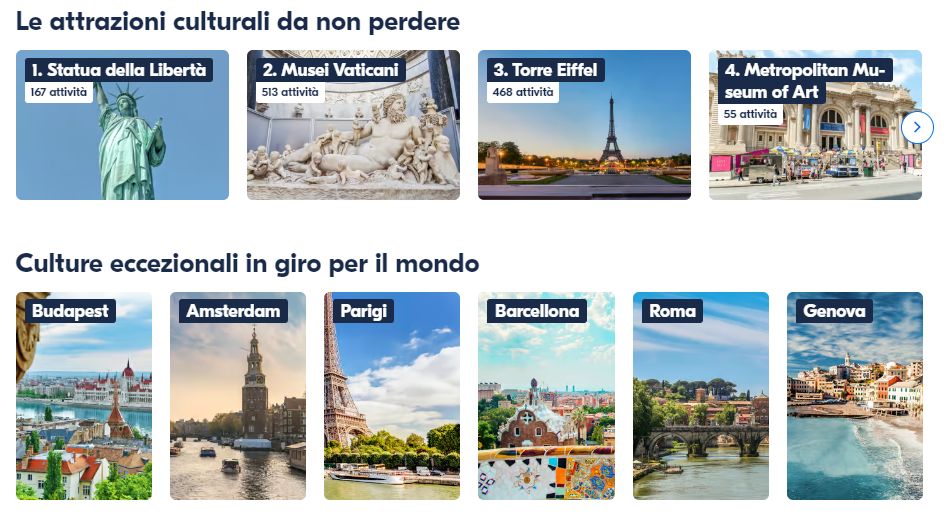947x532 pixels.
Task: Explore the Amsterdam destination
Action: click(238, 396)
